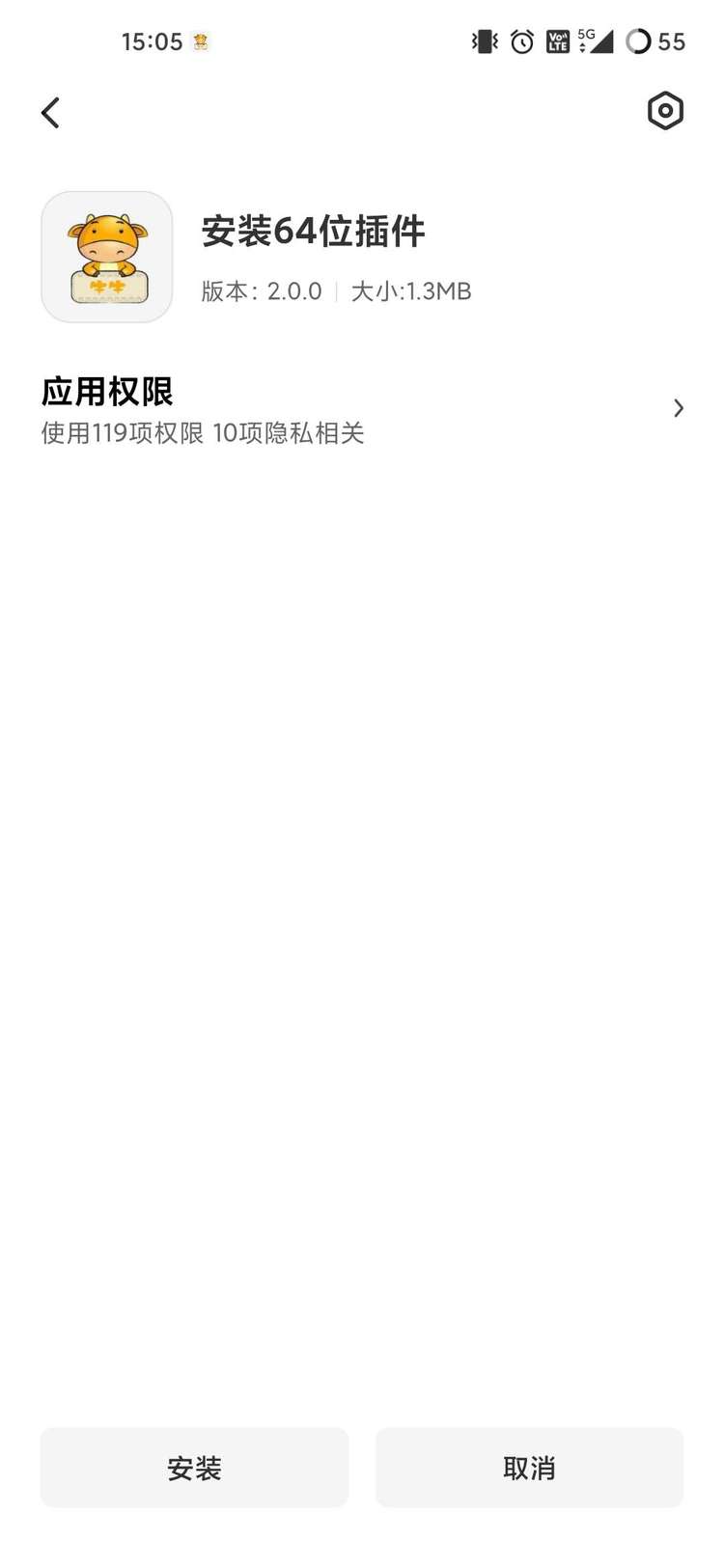
Task: Tap the 安装 install button
Action: click(x=194, y=1468)
